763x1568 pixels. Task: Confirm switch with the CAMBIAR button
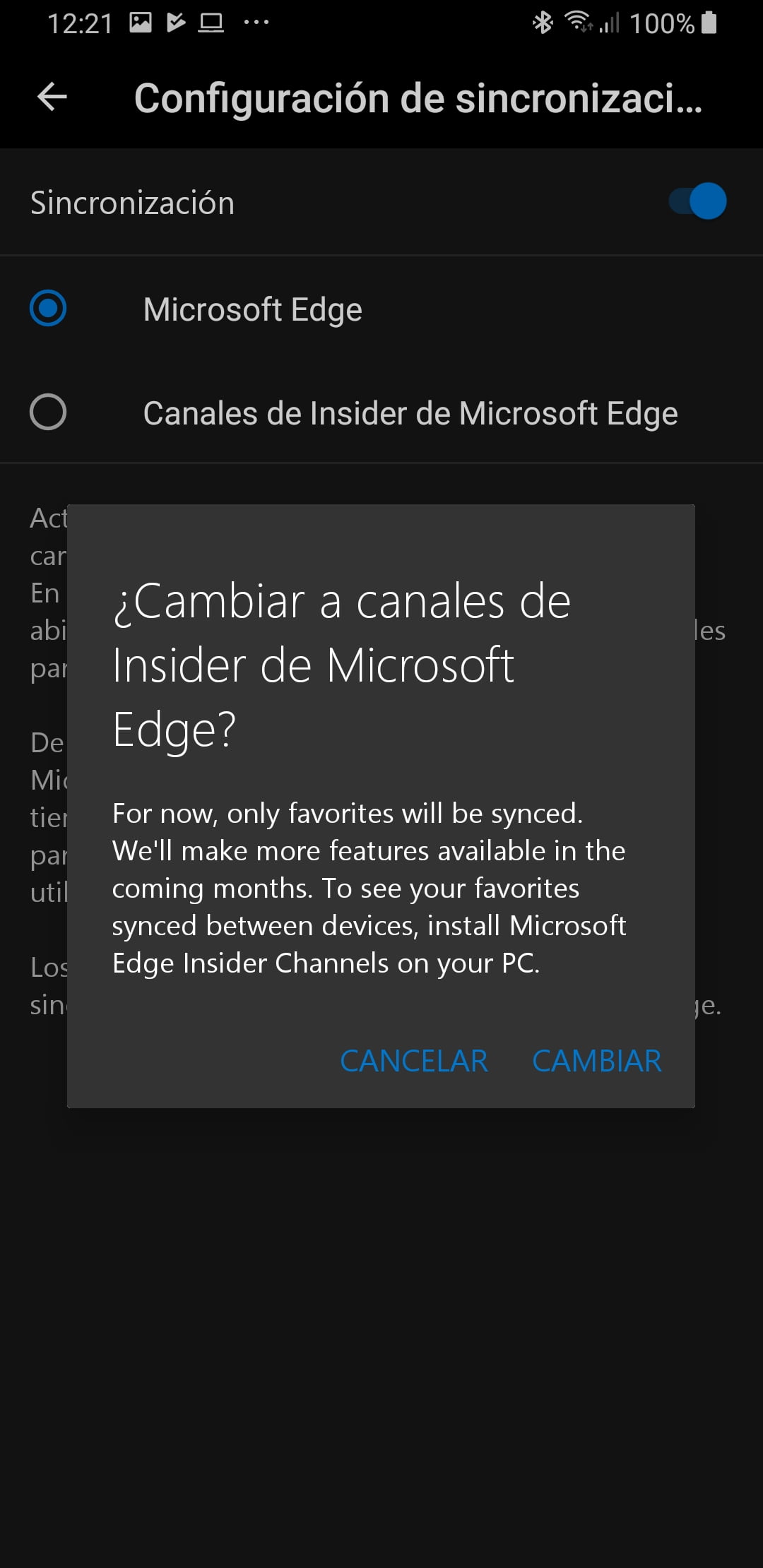tap(597, 1061)
